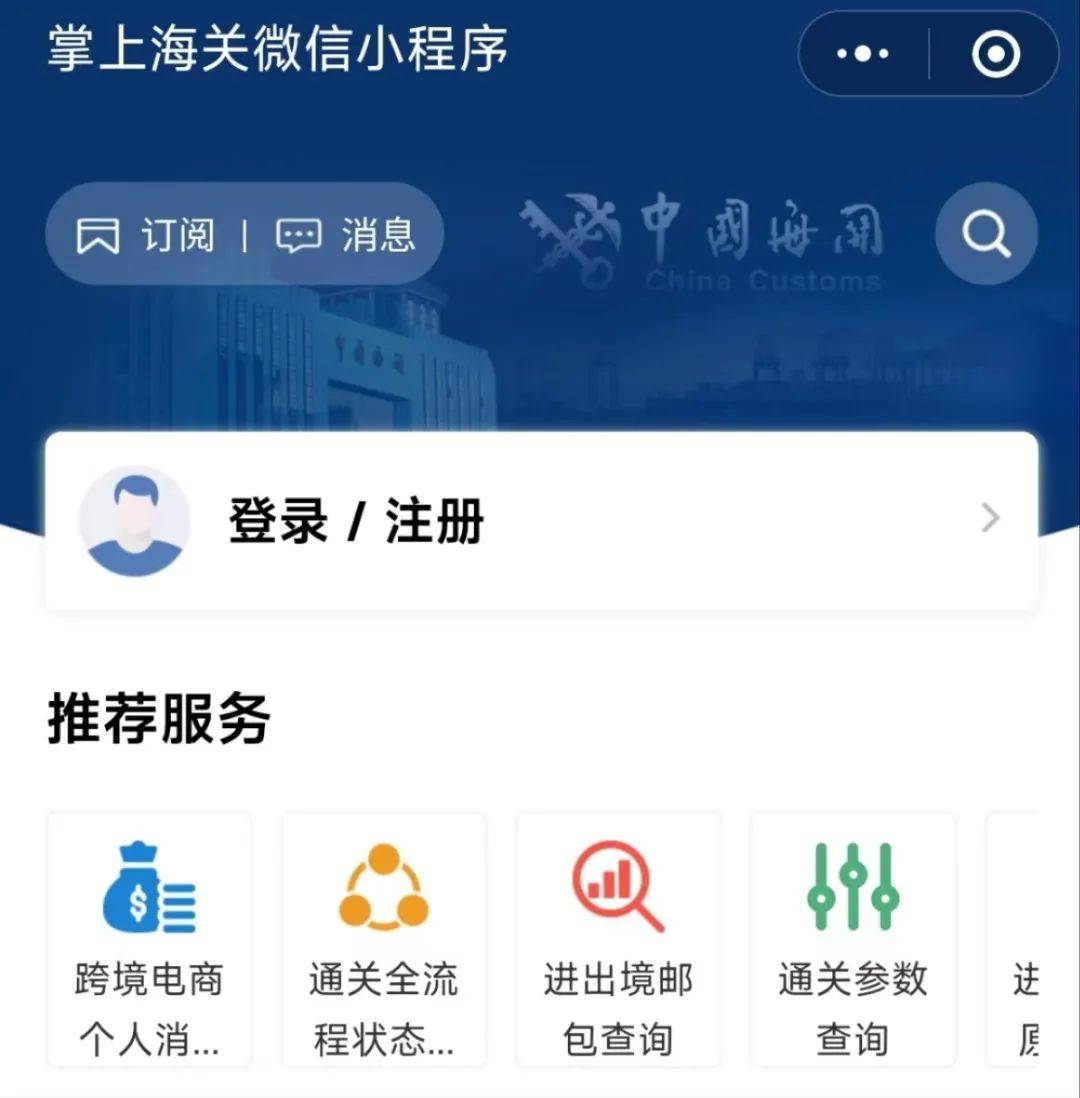Tap the search magnifier icon
1080x1098 pixels.
pos(986,234)
